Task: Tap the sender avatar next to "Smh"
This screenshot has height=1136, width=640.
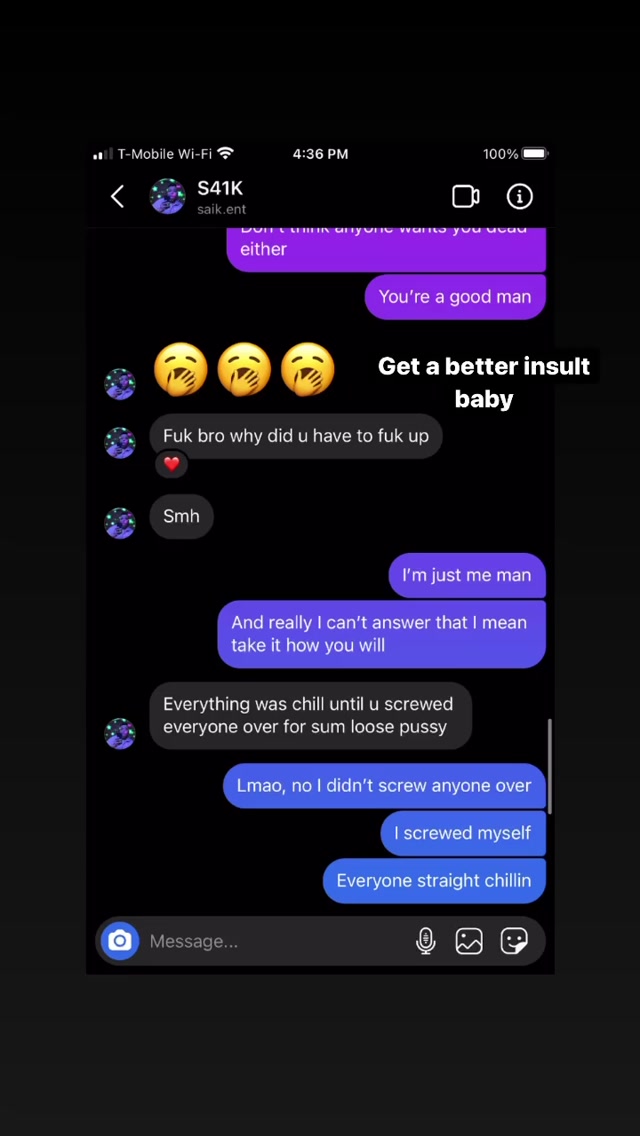Action: coord(120,522)
